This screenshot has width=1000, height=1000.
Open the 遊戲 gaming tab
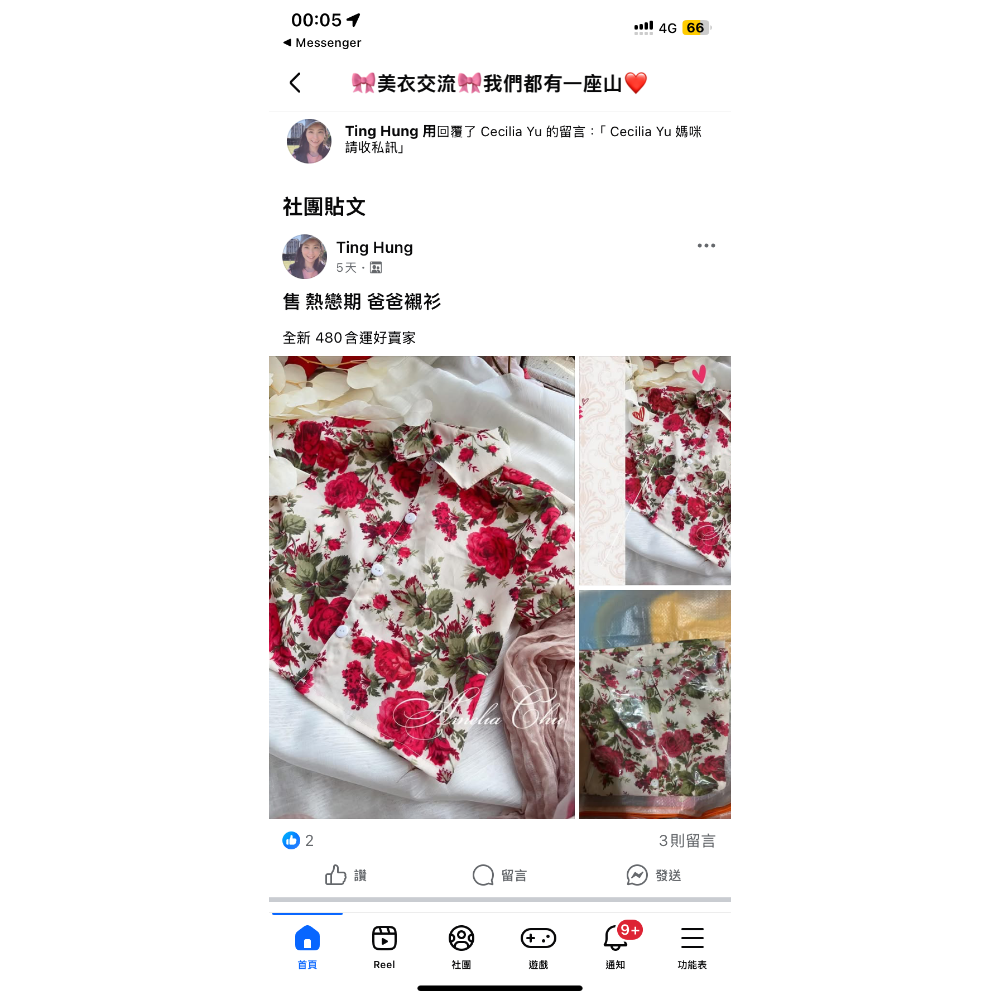click(538, 946)
